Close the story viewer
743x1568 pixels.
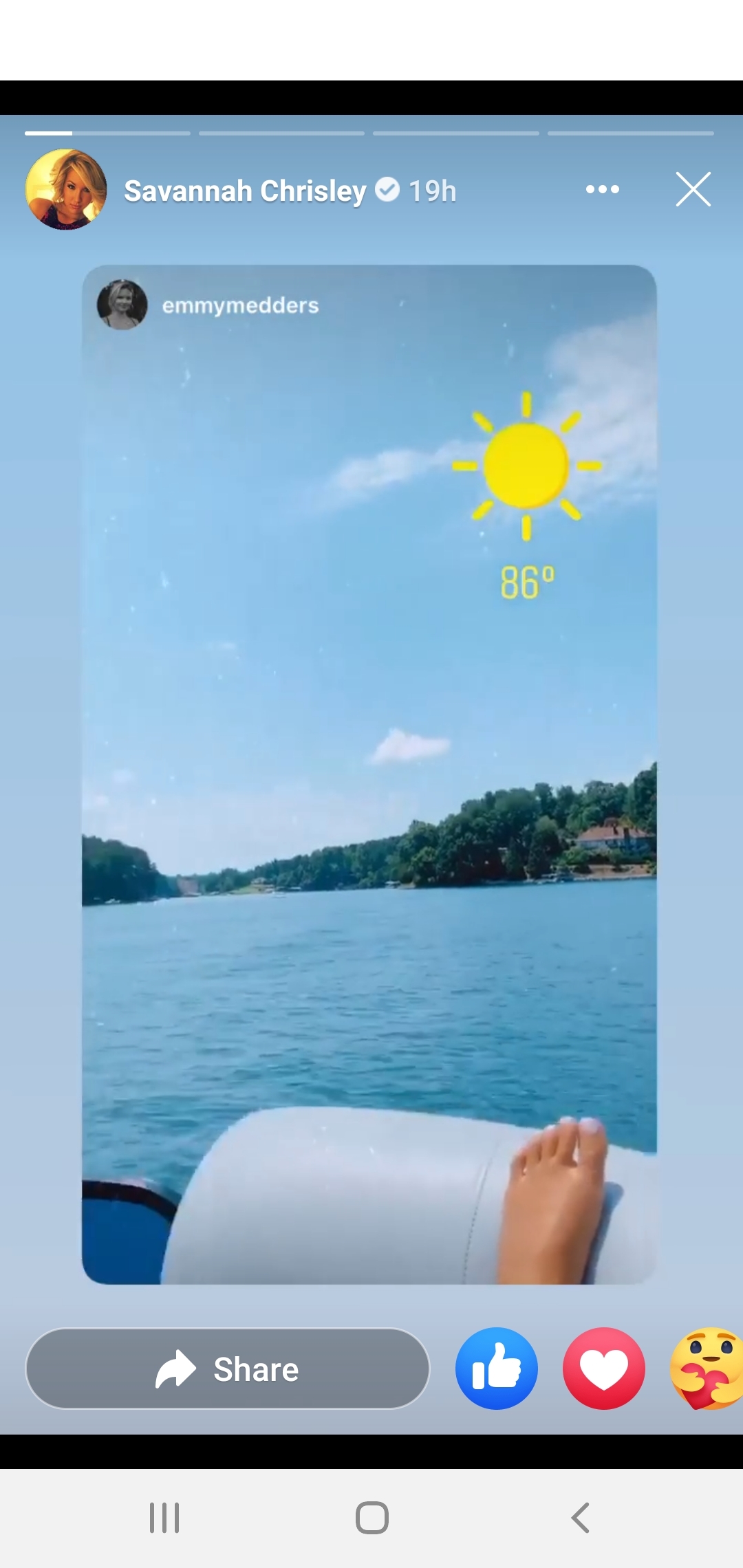coord(693,190)
